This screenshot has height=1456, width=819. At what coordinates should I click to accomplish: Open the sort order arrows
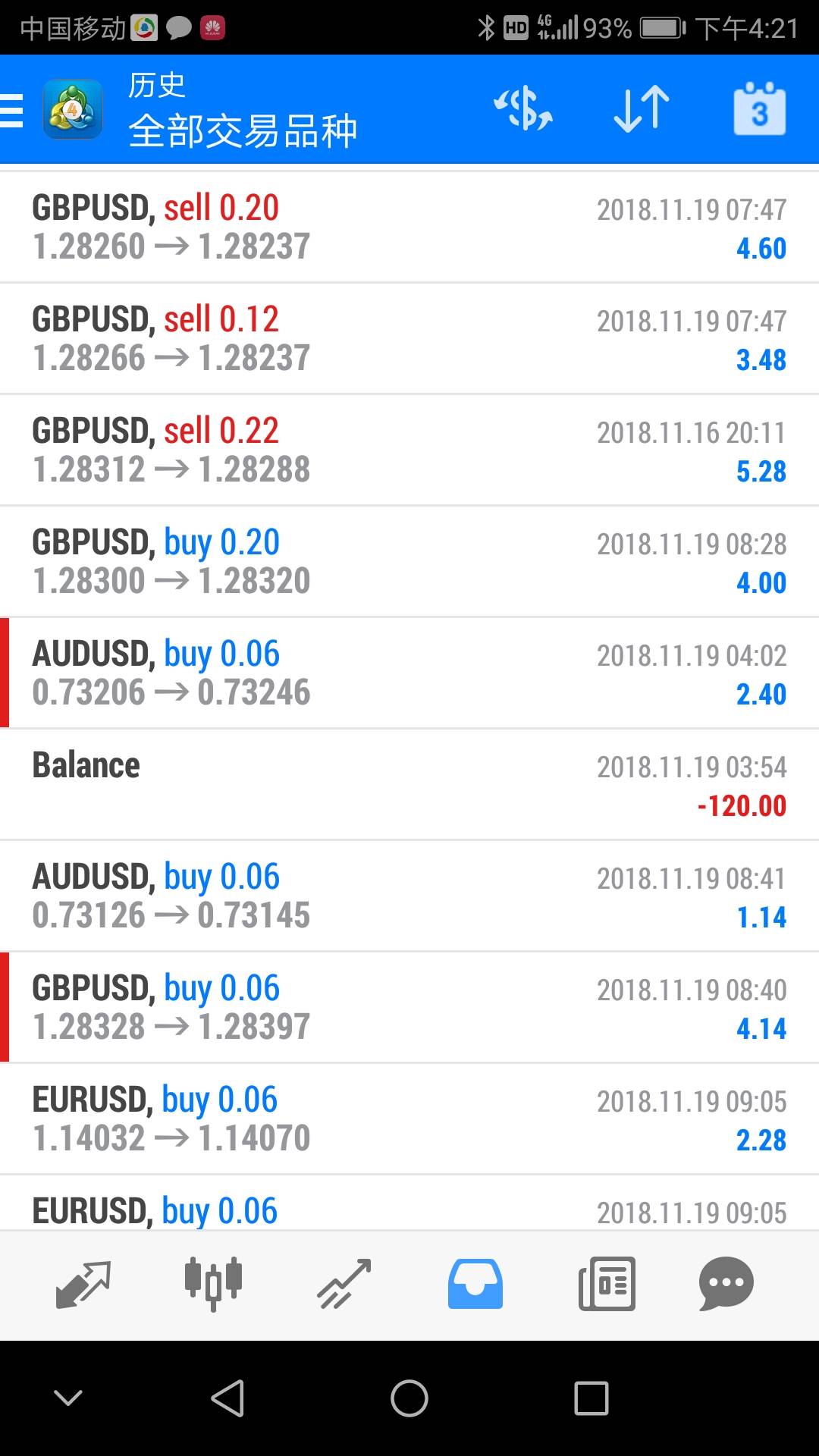(642, 109)
